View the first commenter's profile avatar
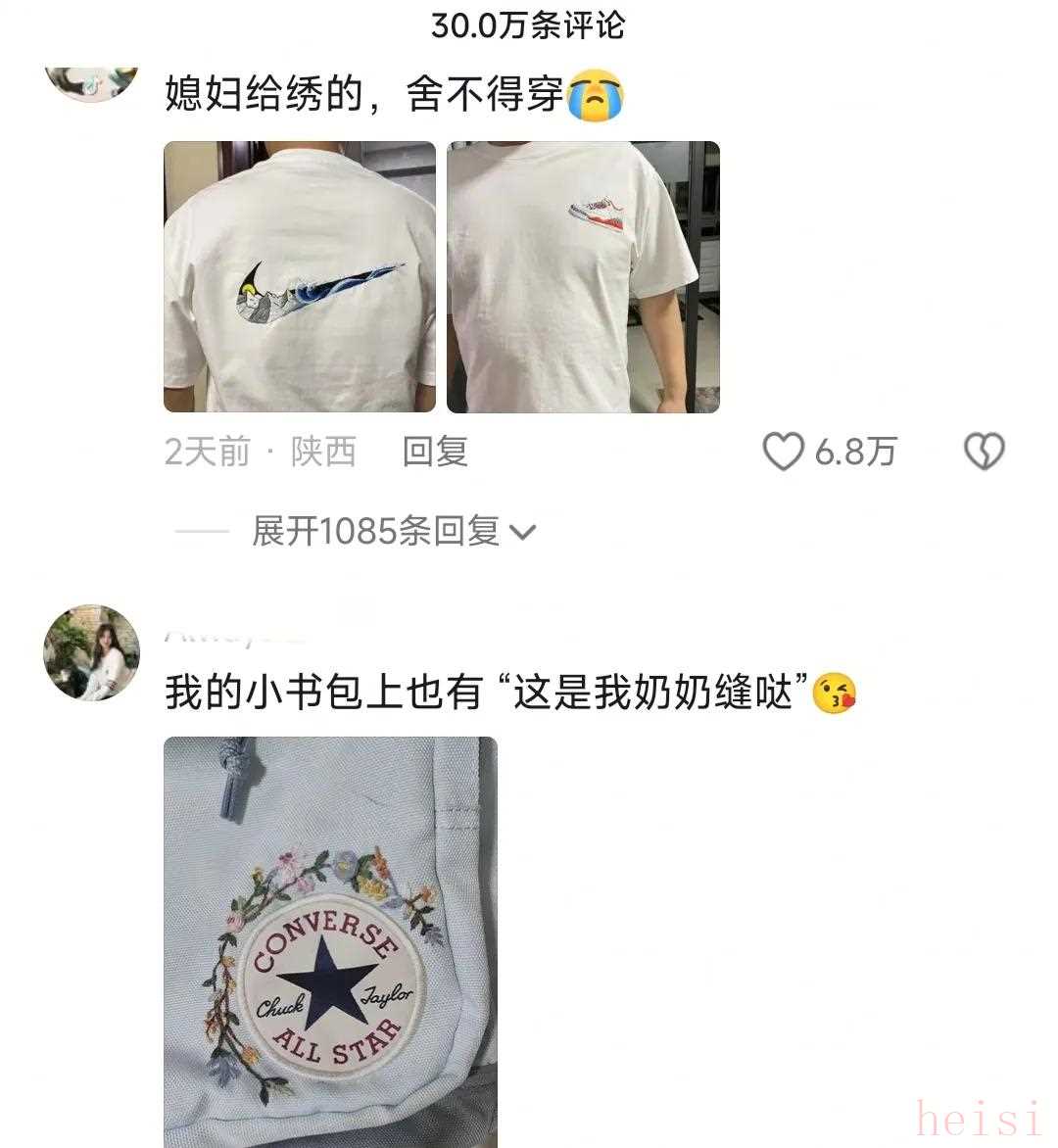Screen dimensions: 1058x1148 click(x=92, y=82)
